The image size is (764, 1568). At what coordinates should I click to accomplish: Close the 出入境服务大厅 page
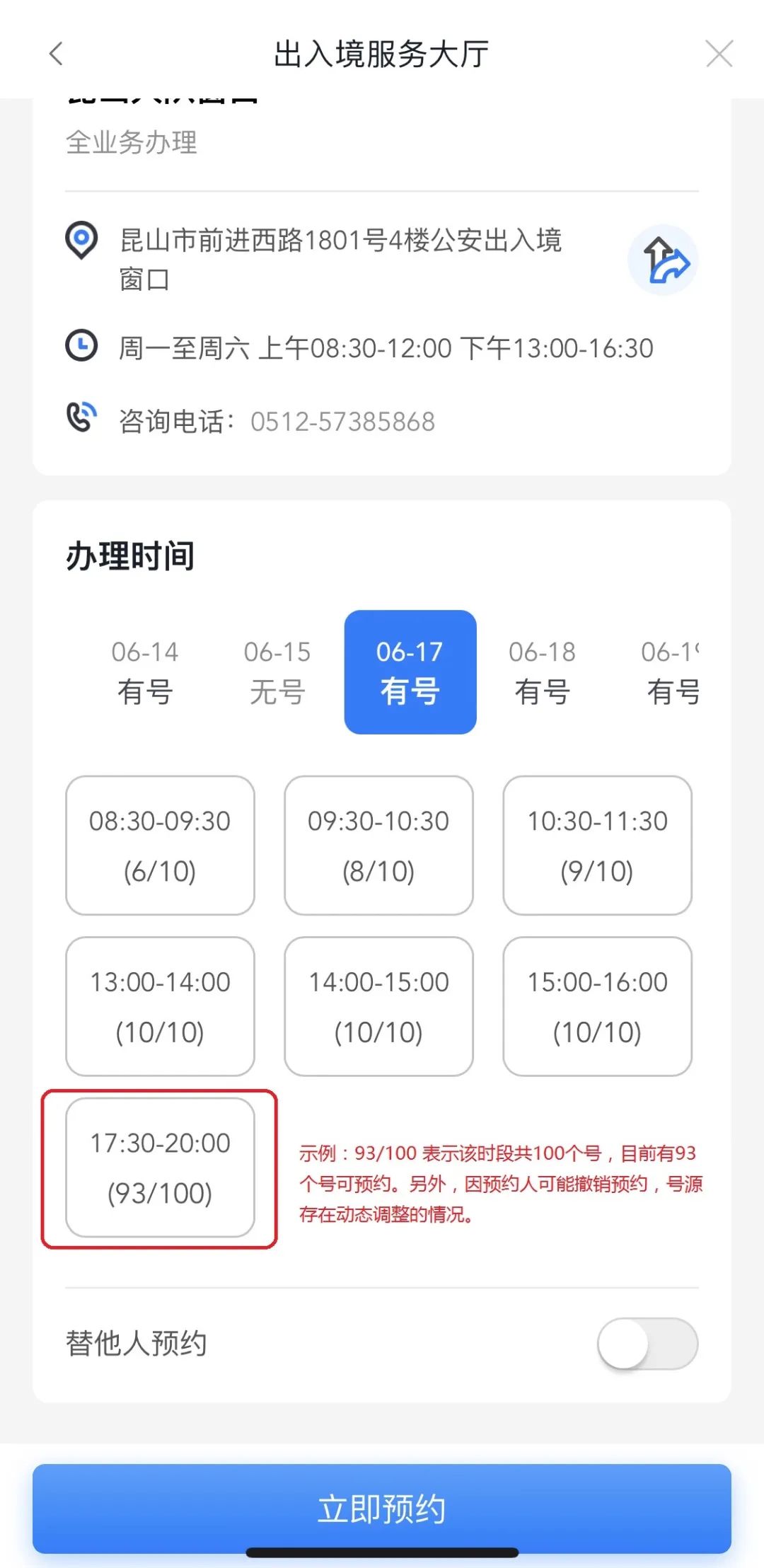[719, 54]
